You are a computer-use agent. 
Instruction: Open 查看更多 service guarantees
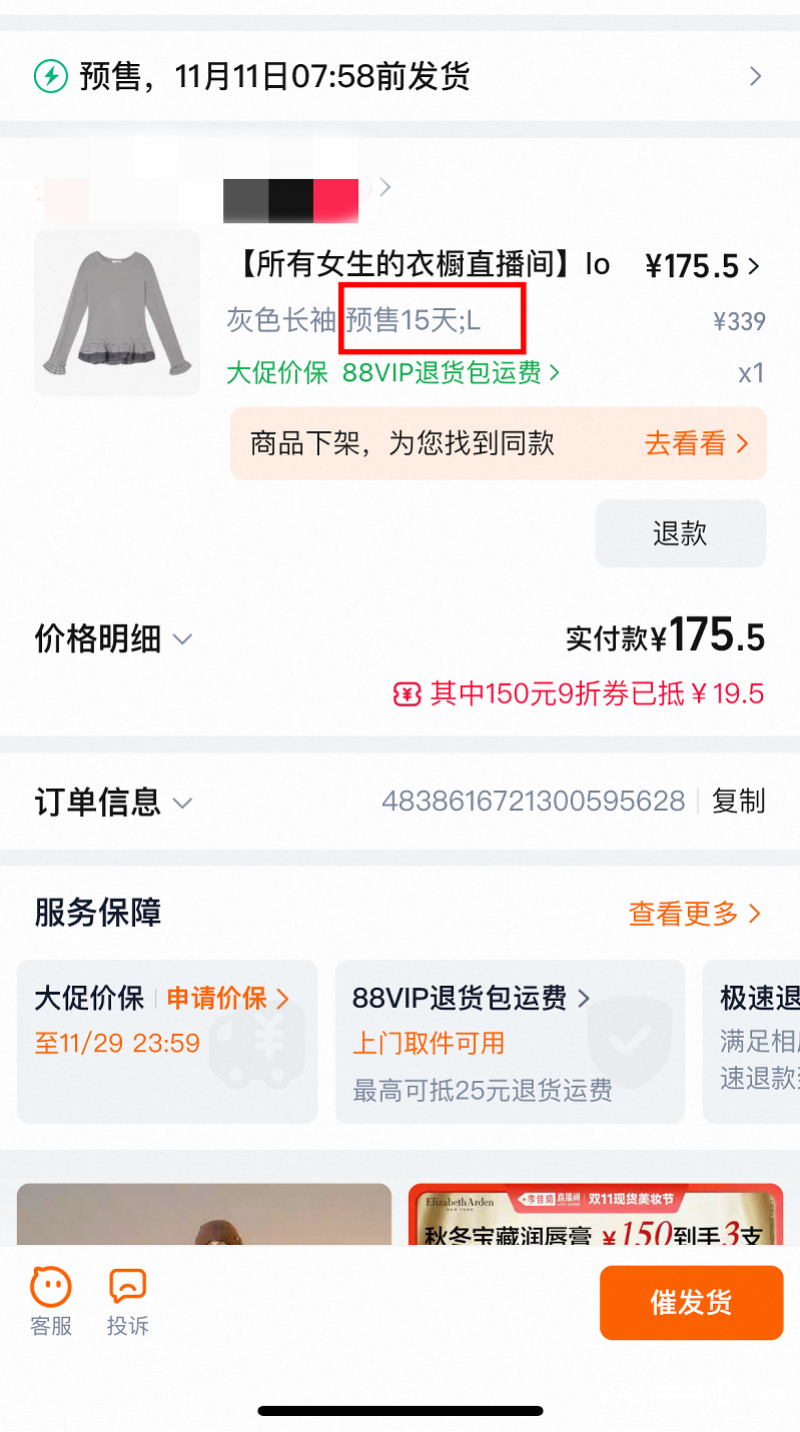click(694, 913)
